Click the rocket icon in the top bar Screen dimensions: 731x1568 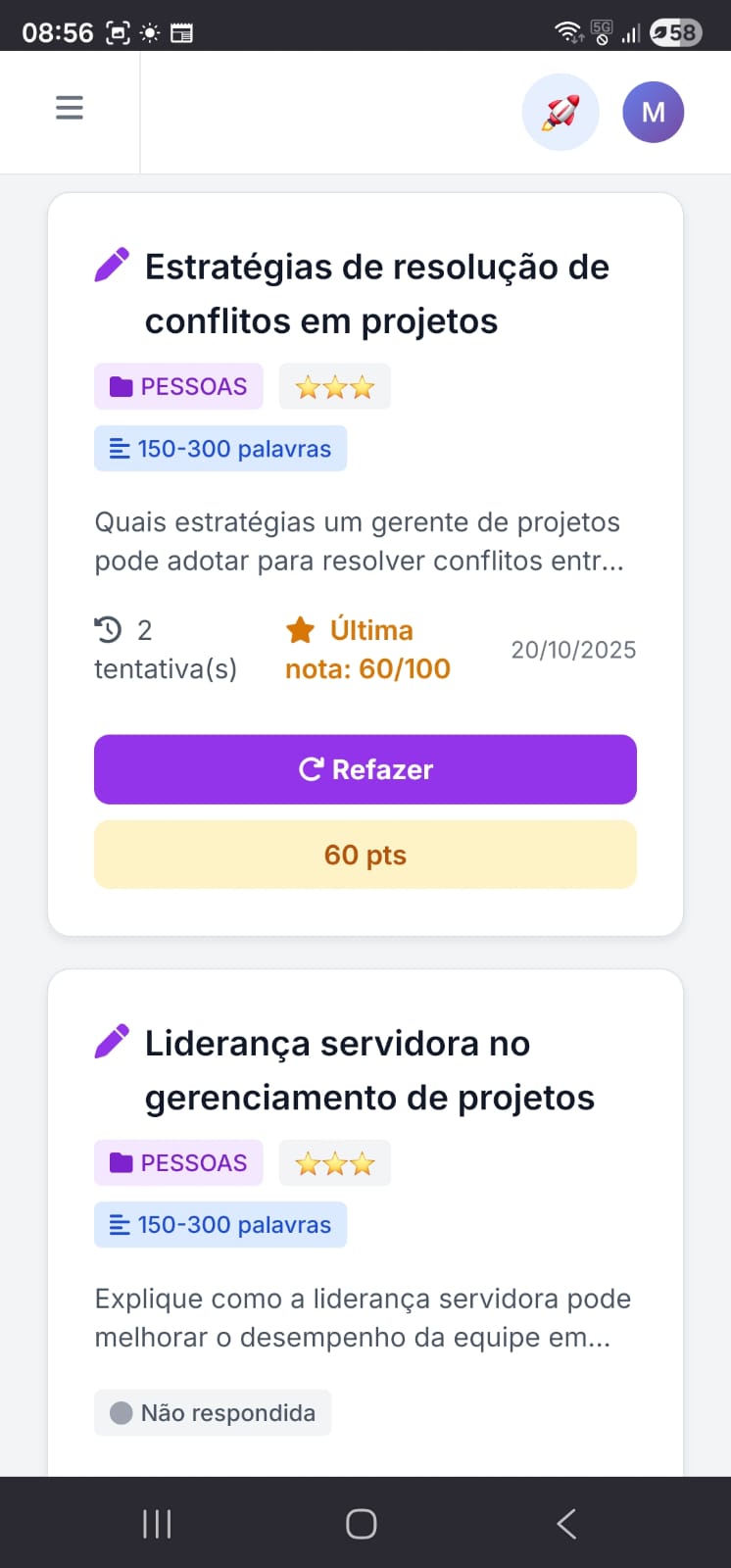click(x=560, y=112)
